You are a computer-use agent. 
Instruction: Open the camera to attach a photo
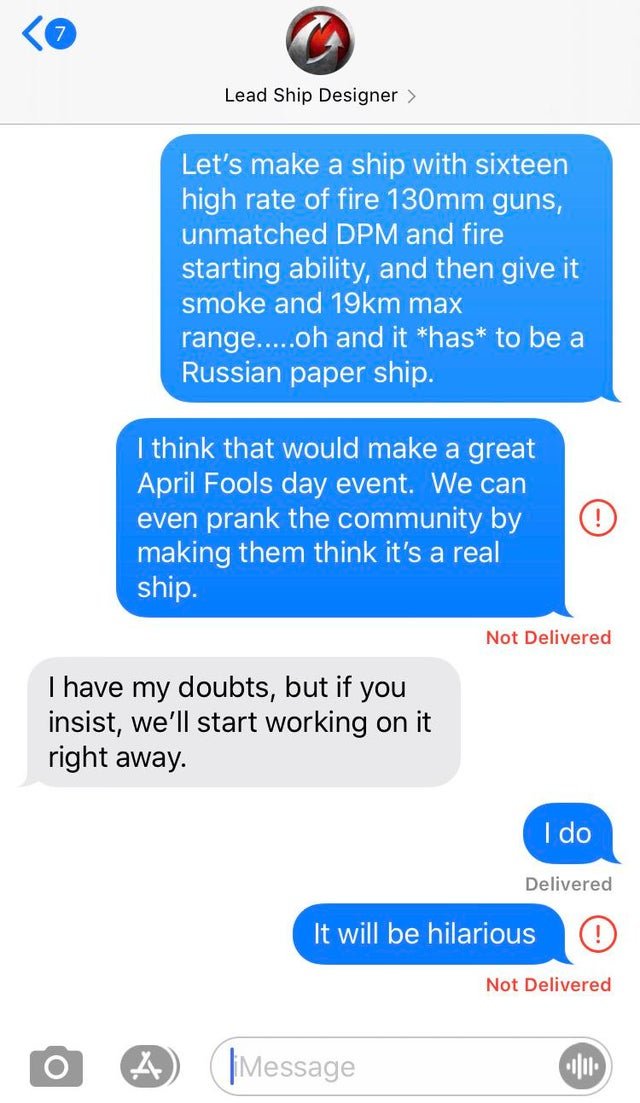(56, 1067)
